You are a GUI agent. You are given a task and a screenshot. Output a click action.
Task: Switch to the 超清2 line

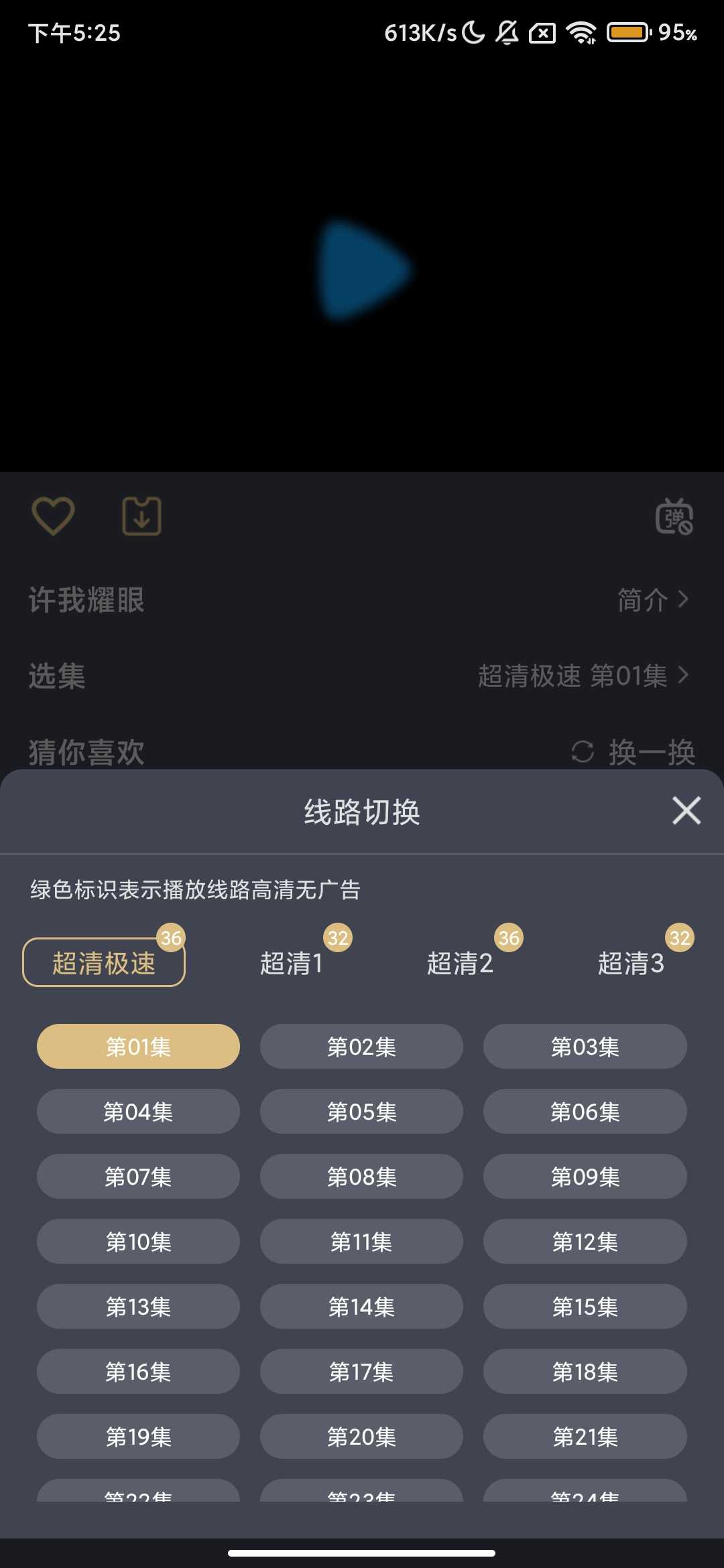click(x=461, y=963)
